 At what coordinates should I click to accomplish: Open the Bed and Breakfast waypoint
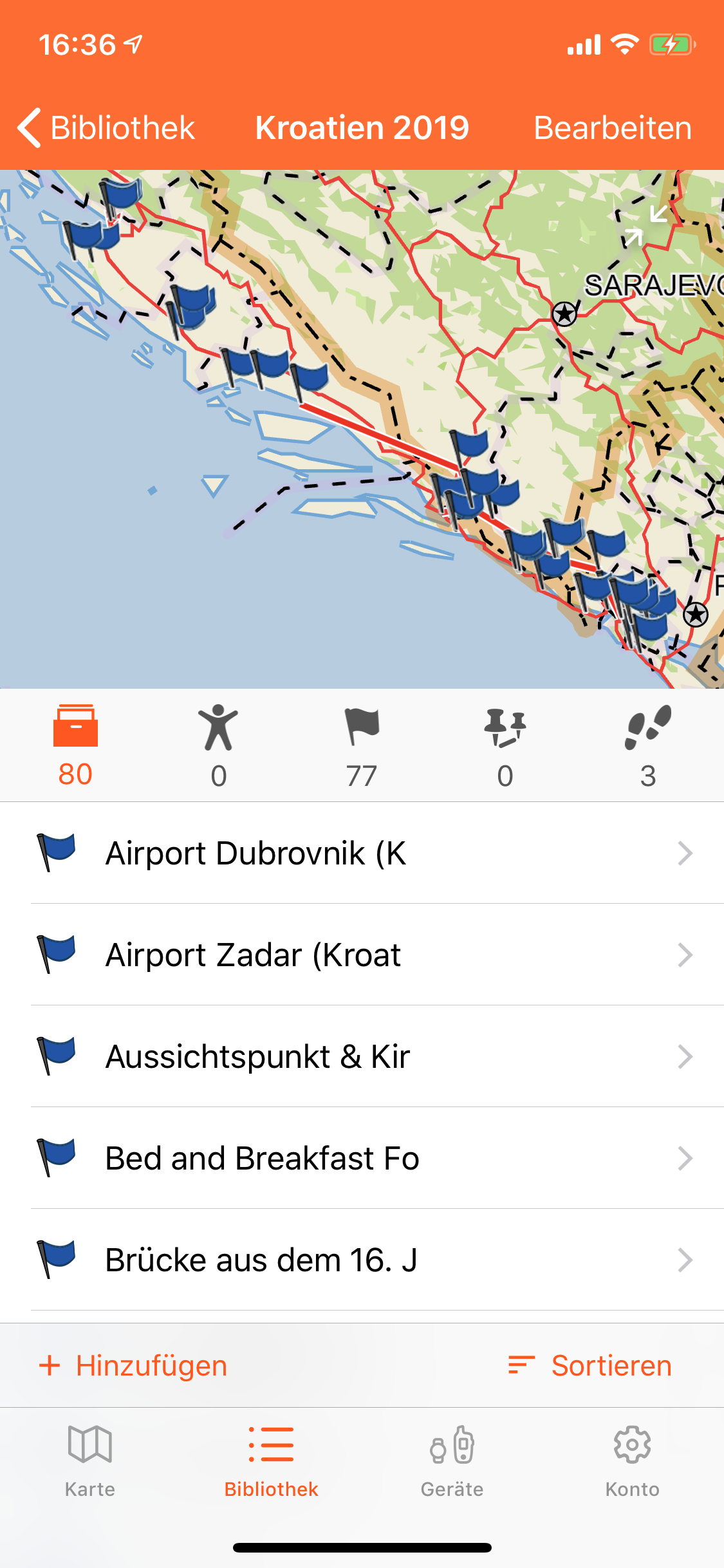[x=362, y=1158]
